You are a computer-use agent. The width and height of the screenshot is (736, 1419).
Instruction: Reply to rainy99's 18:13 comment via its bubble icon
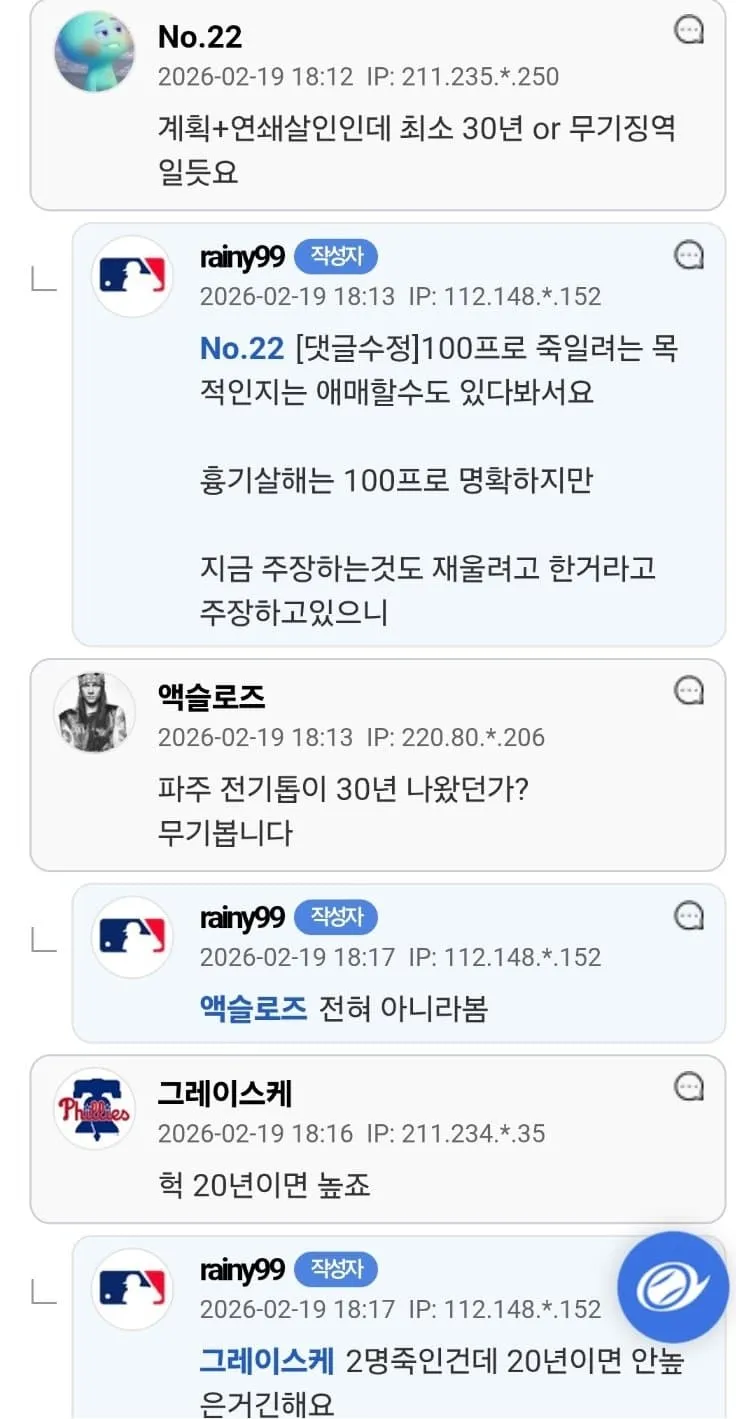click(x=689, y=255)
